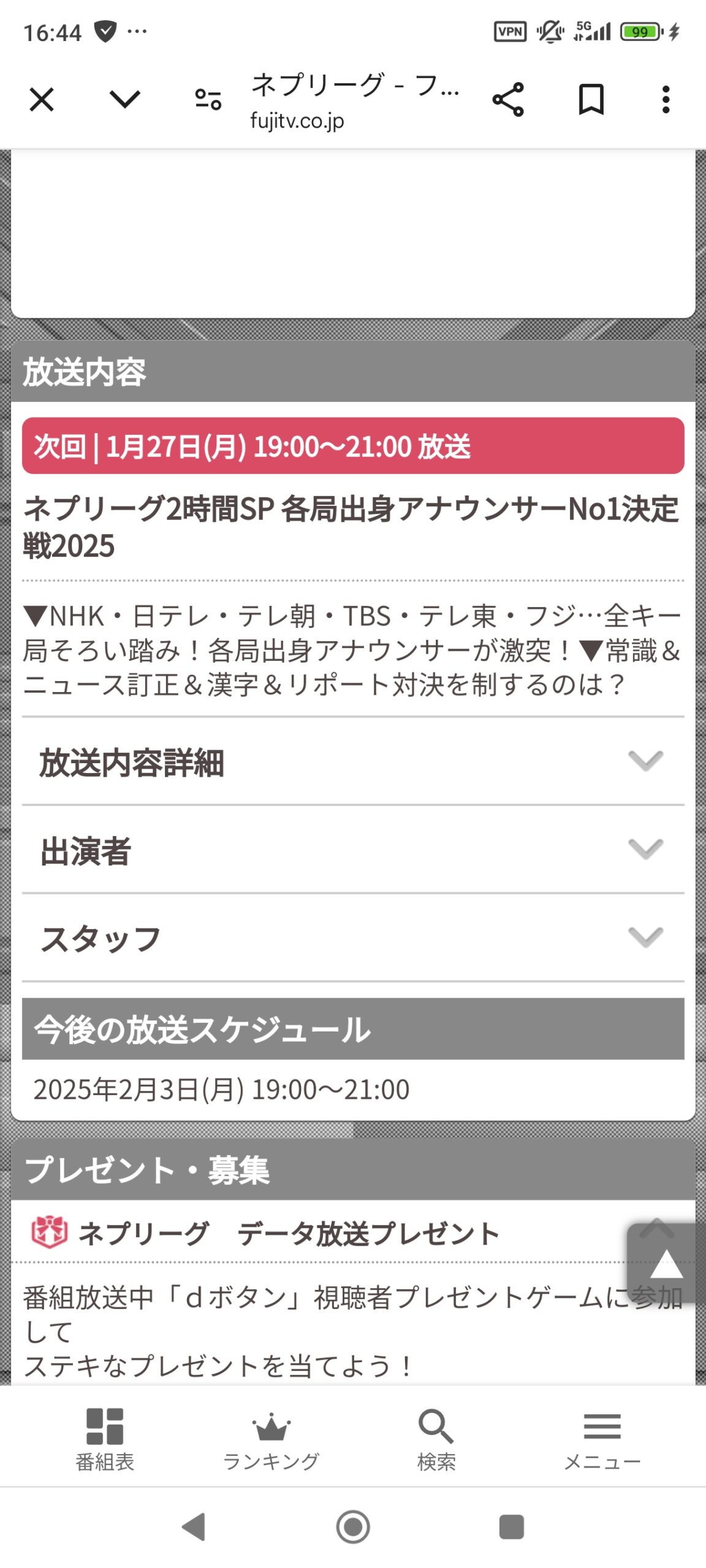Go back using the system back button
Image resolution: width=706 pixels, height=1568 pixels.
(194, 1526)
